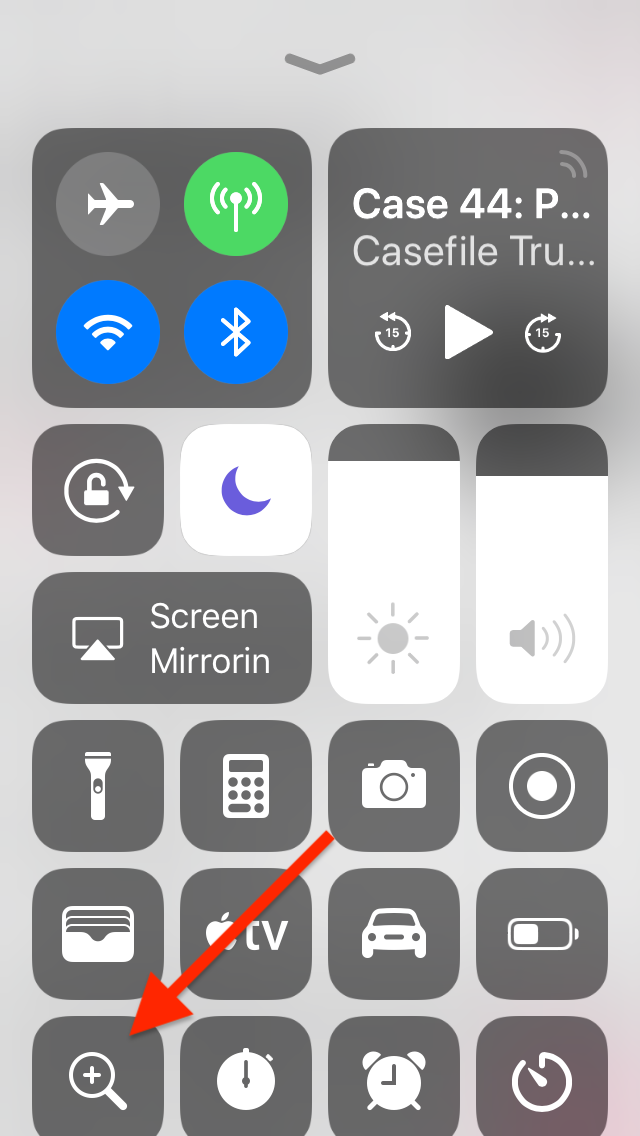Enable airplane mode
Screen dimensions: 640x1136
(x=108, y=204)
